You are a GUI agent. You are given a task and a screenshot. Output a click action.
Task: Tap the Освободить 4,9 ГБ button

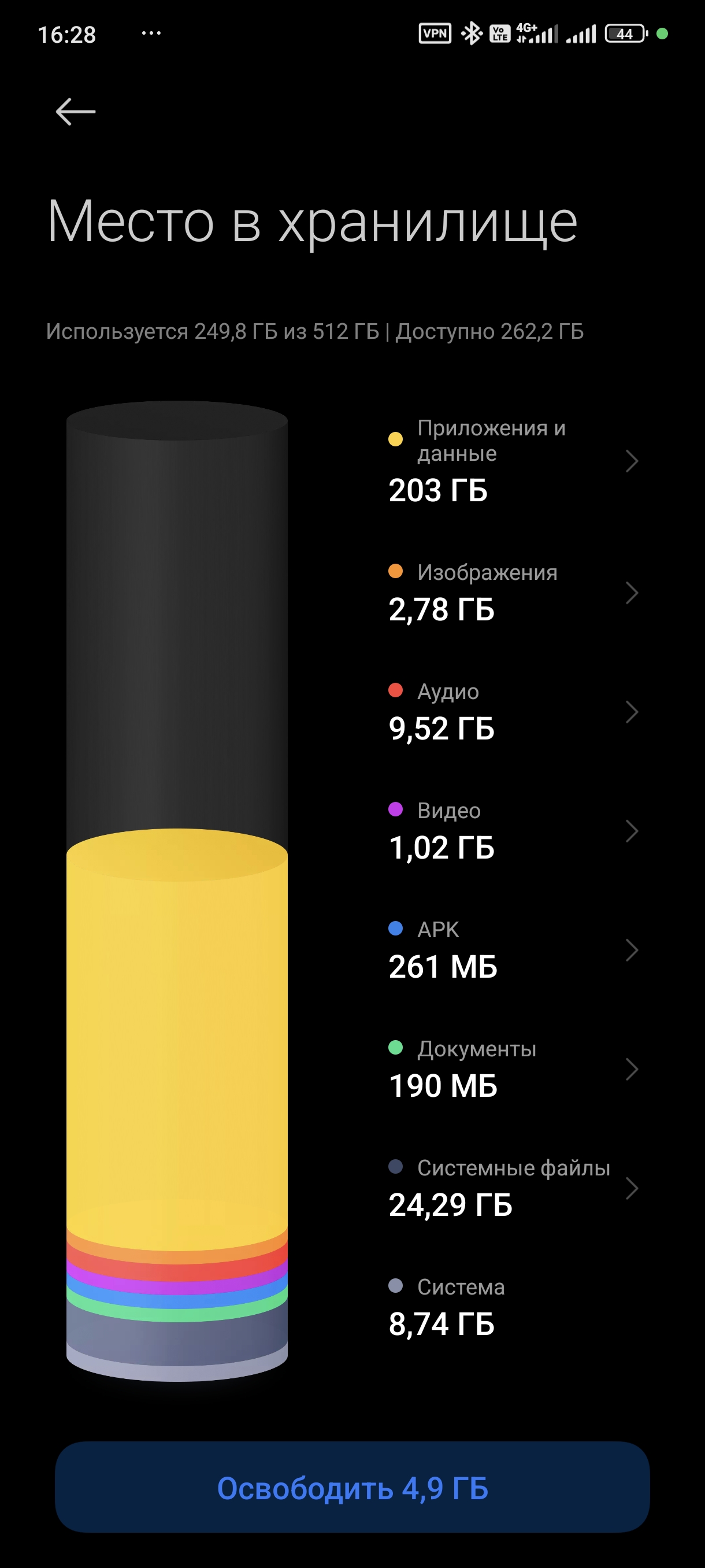click(x=352, y=1487)
